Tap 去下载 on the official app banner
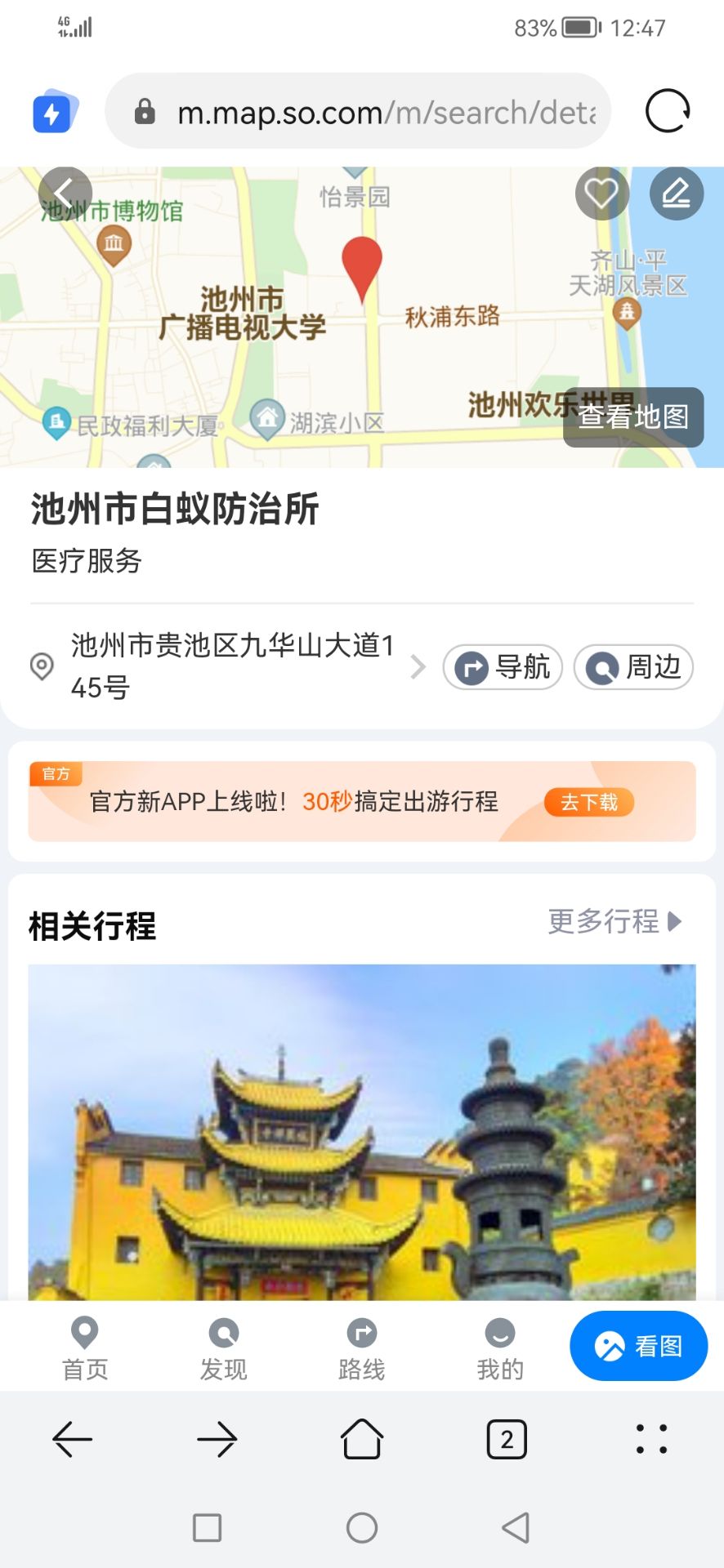 [x=588, y=802]
